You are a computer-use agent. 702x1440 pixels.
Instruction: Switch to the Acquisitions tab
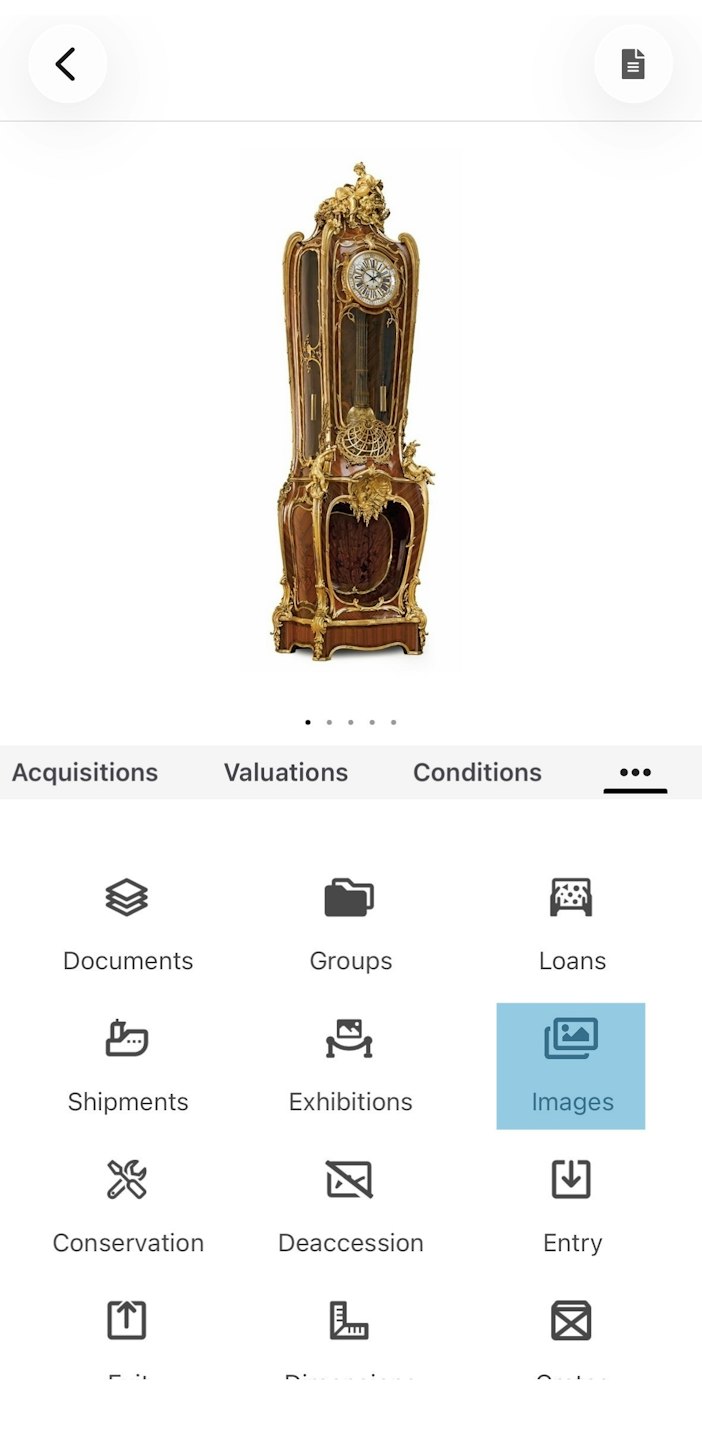(x=85, y=772)
